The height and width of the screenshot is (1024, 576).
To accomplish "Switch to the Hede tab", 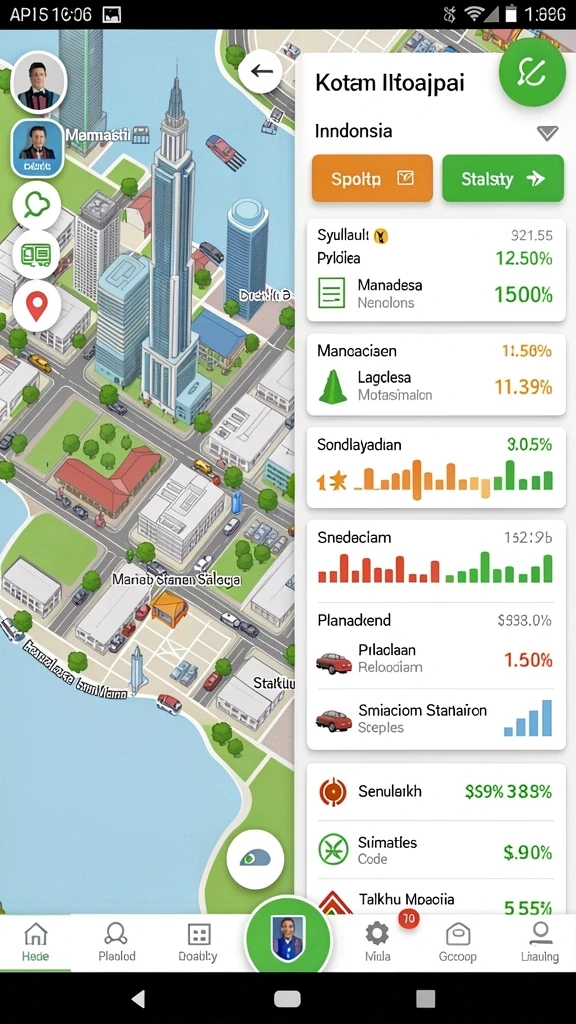I will point(35,942).
